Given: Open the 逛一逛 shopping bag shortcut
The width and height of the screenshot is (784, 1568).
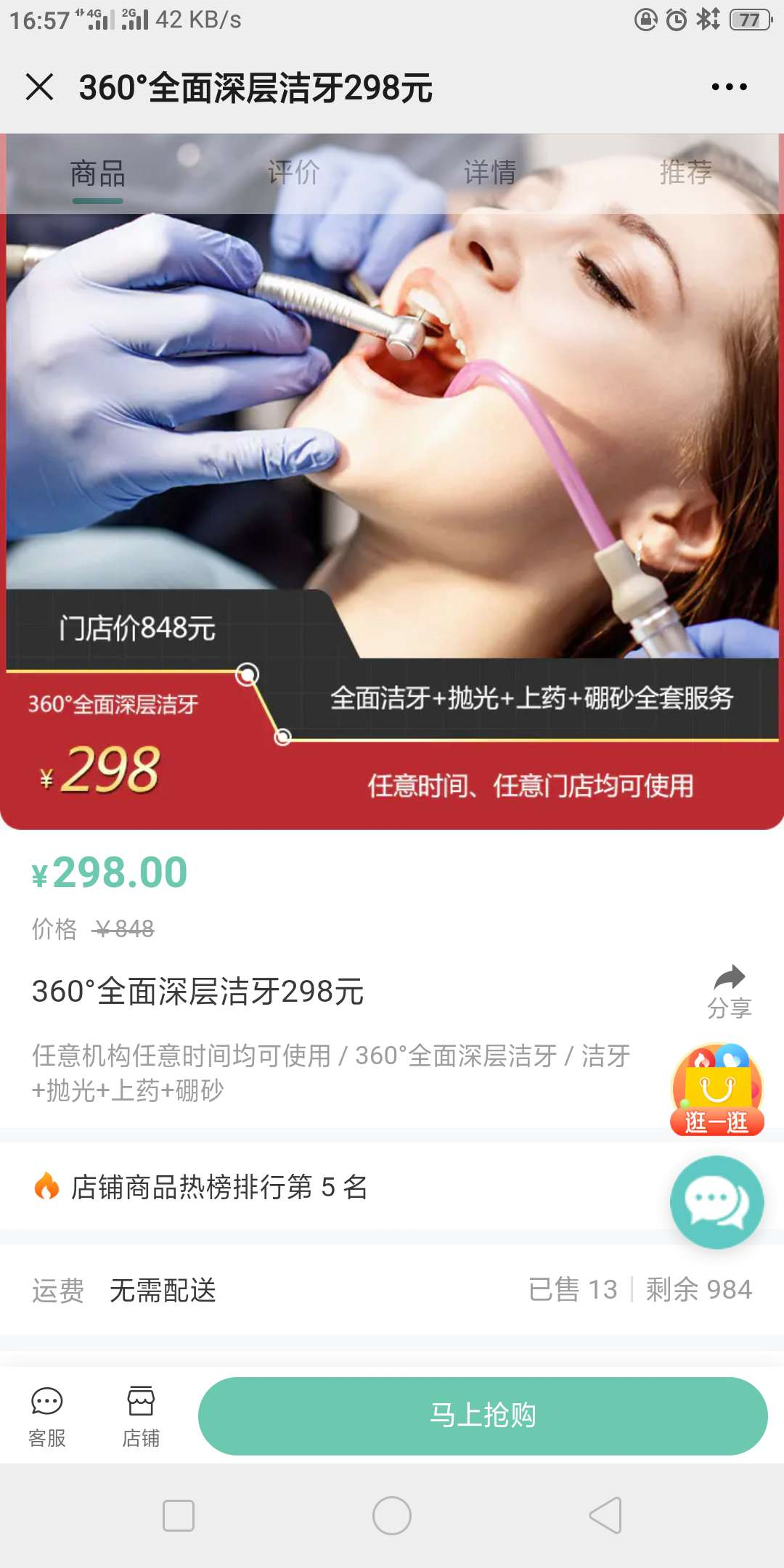Looking at the screenshot, I should click(717, 1090).
